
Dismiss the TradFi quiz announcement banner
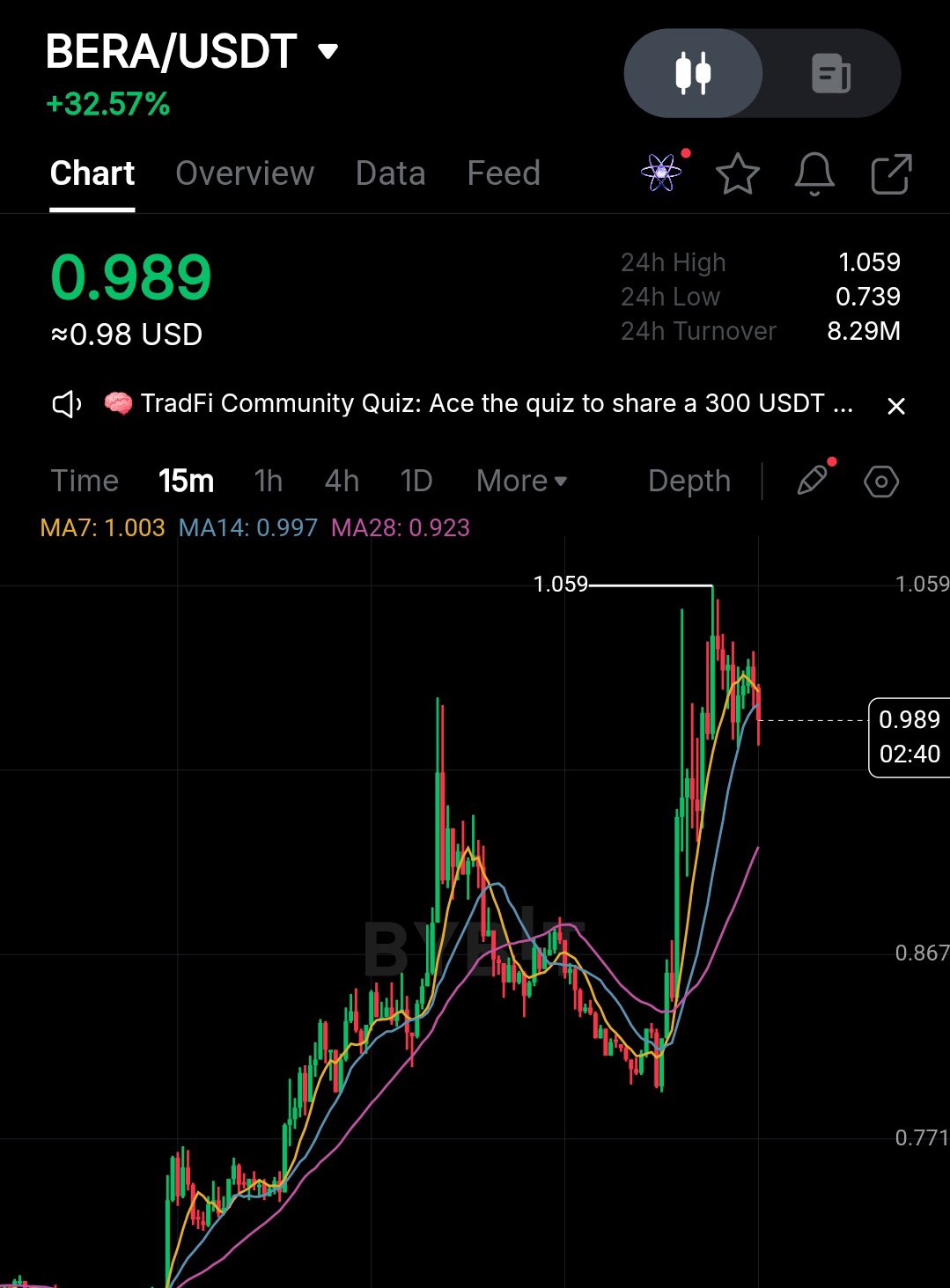(x=896, y=406)
